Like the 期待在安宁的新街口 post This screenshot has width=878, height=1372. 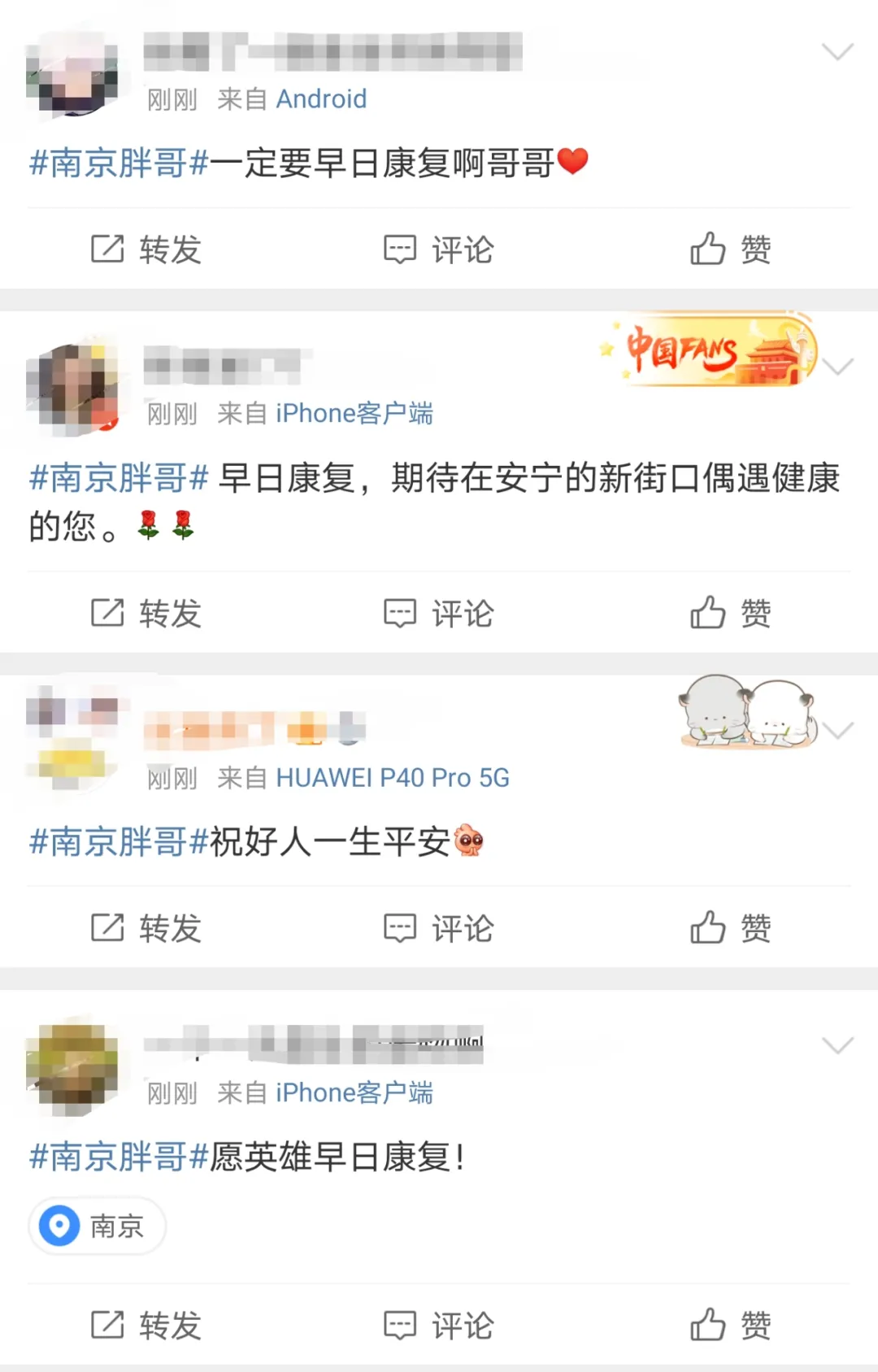pos(730,613)
